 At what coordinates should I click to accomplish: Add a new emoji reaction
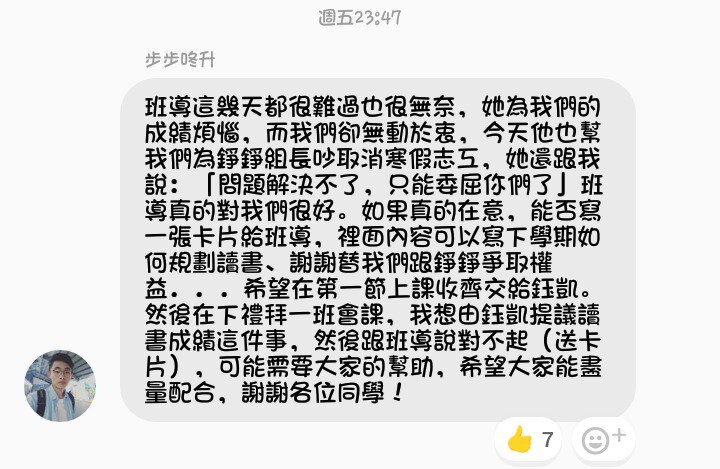[603, 439]
